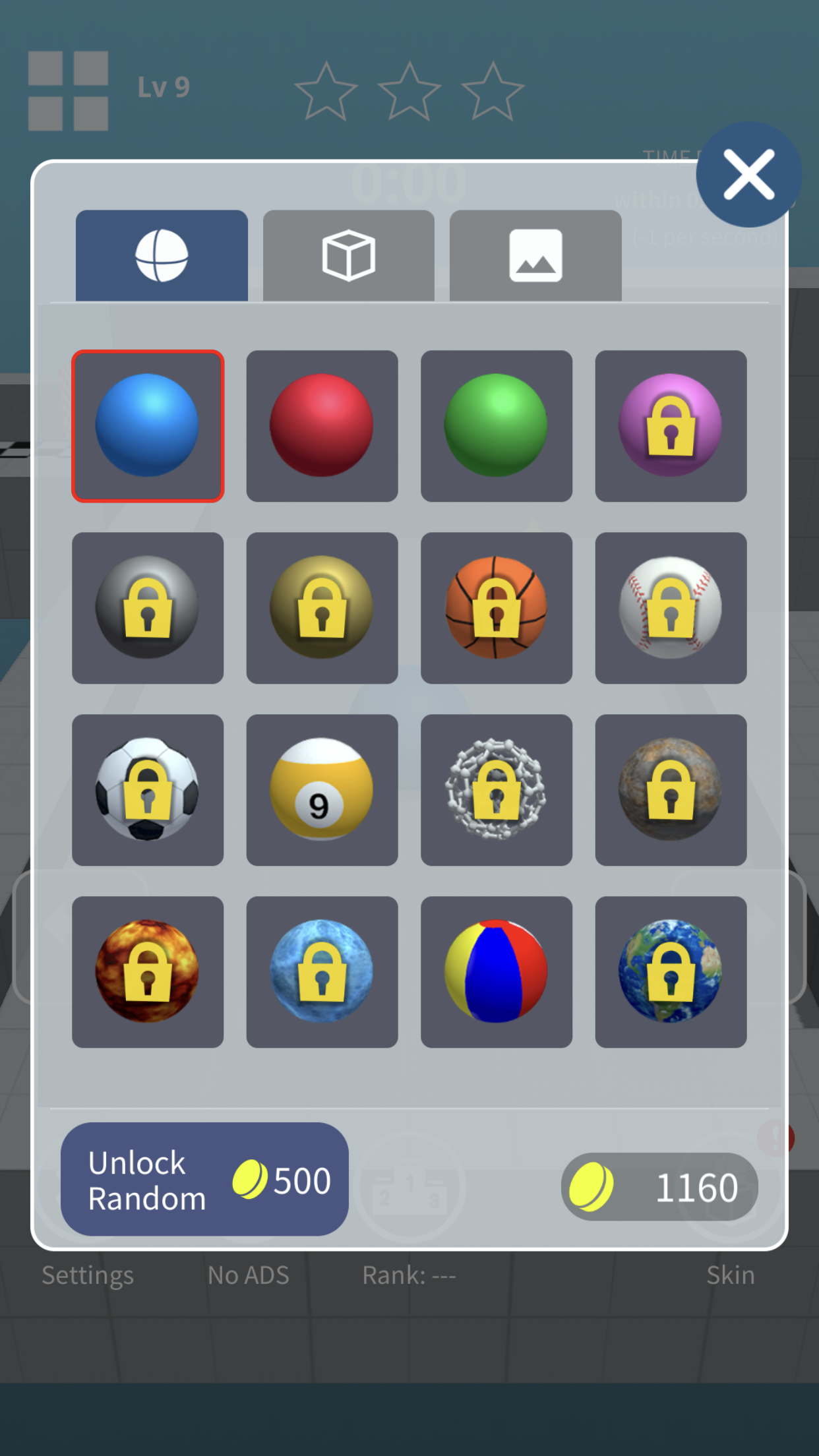Unlock the locked soccer ball skin
This screenshot has width=819, height=1456.
148,791
